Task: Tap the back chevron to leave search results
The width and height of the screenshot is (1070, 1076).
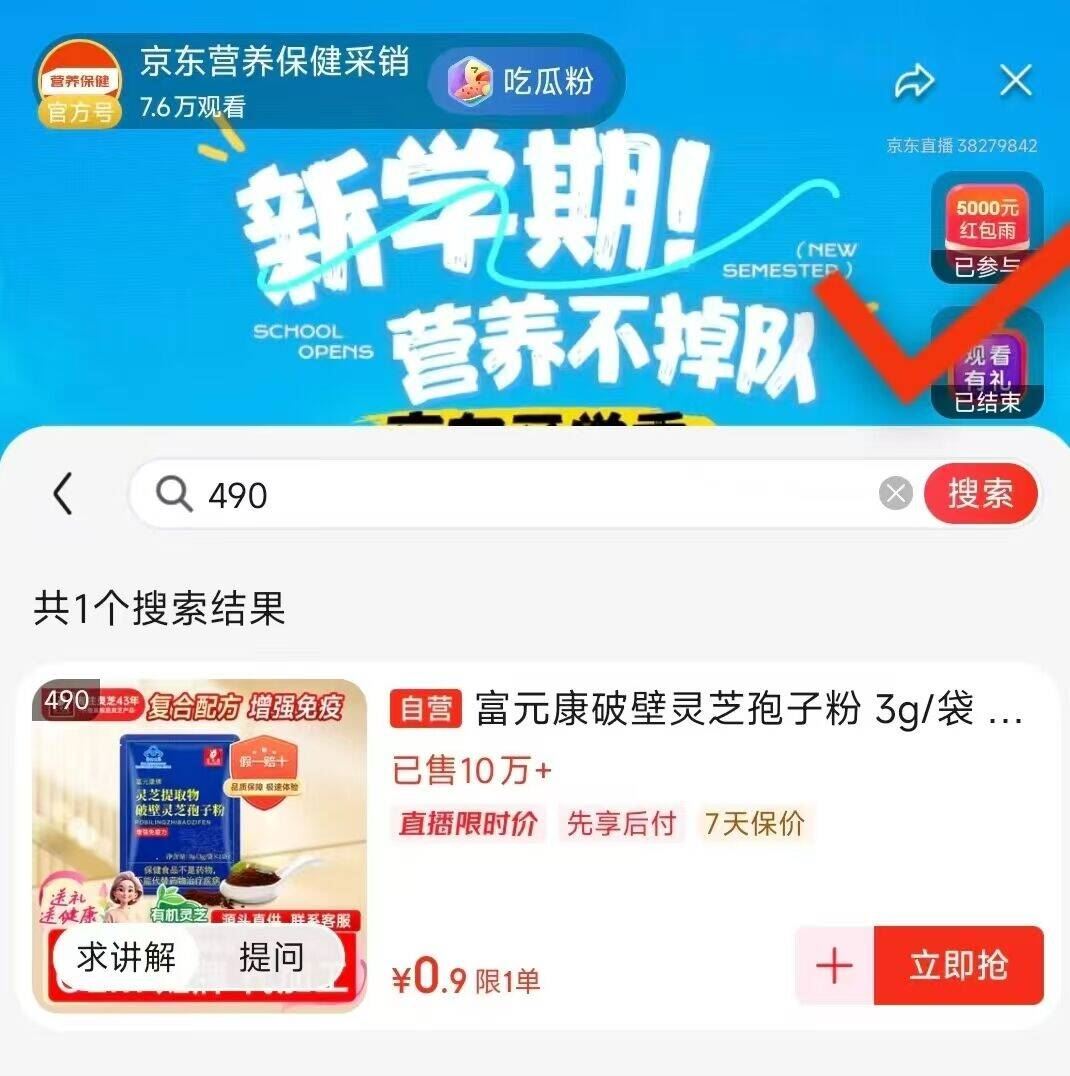Action: 62,492
